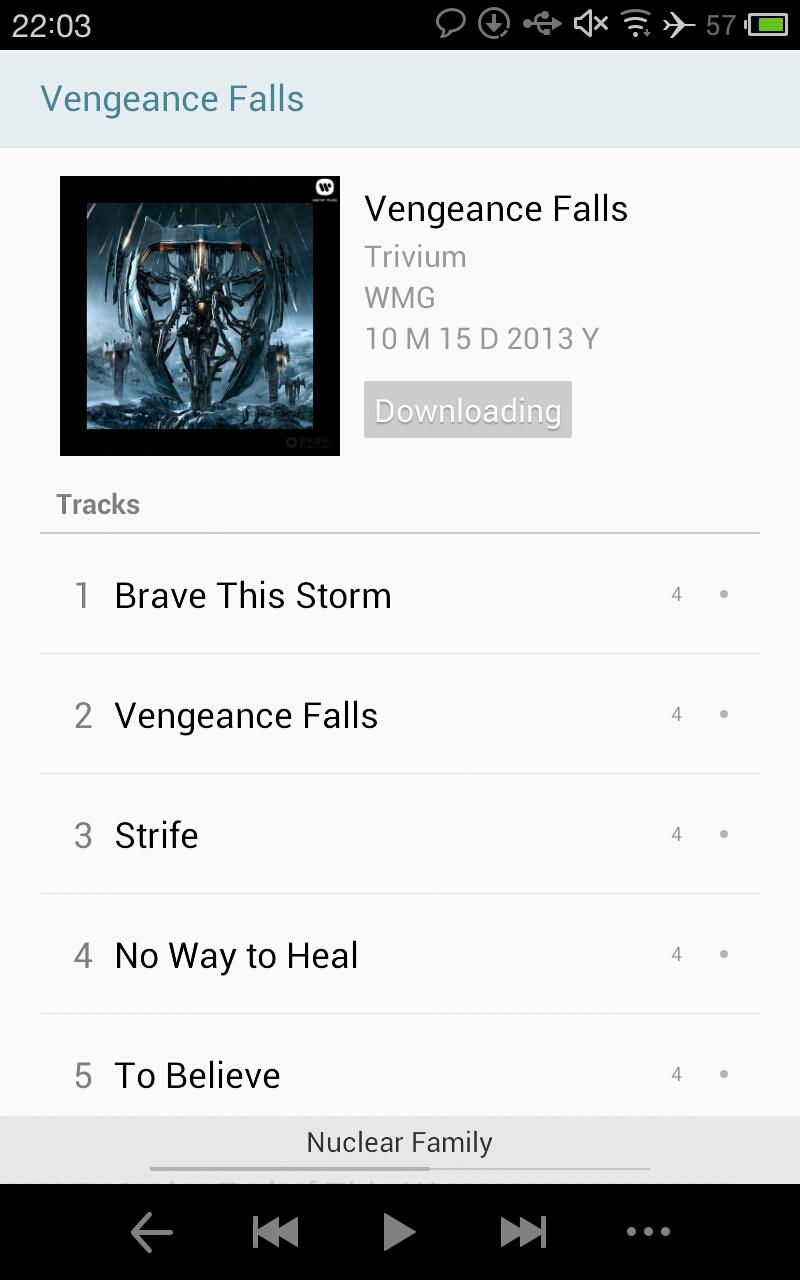800x1280 pixels.
Task: Play track Brave This Storm
Action: click(x=400, y=595)
